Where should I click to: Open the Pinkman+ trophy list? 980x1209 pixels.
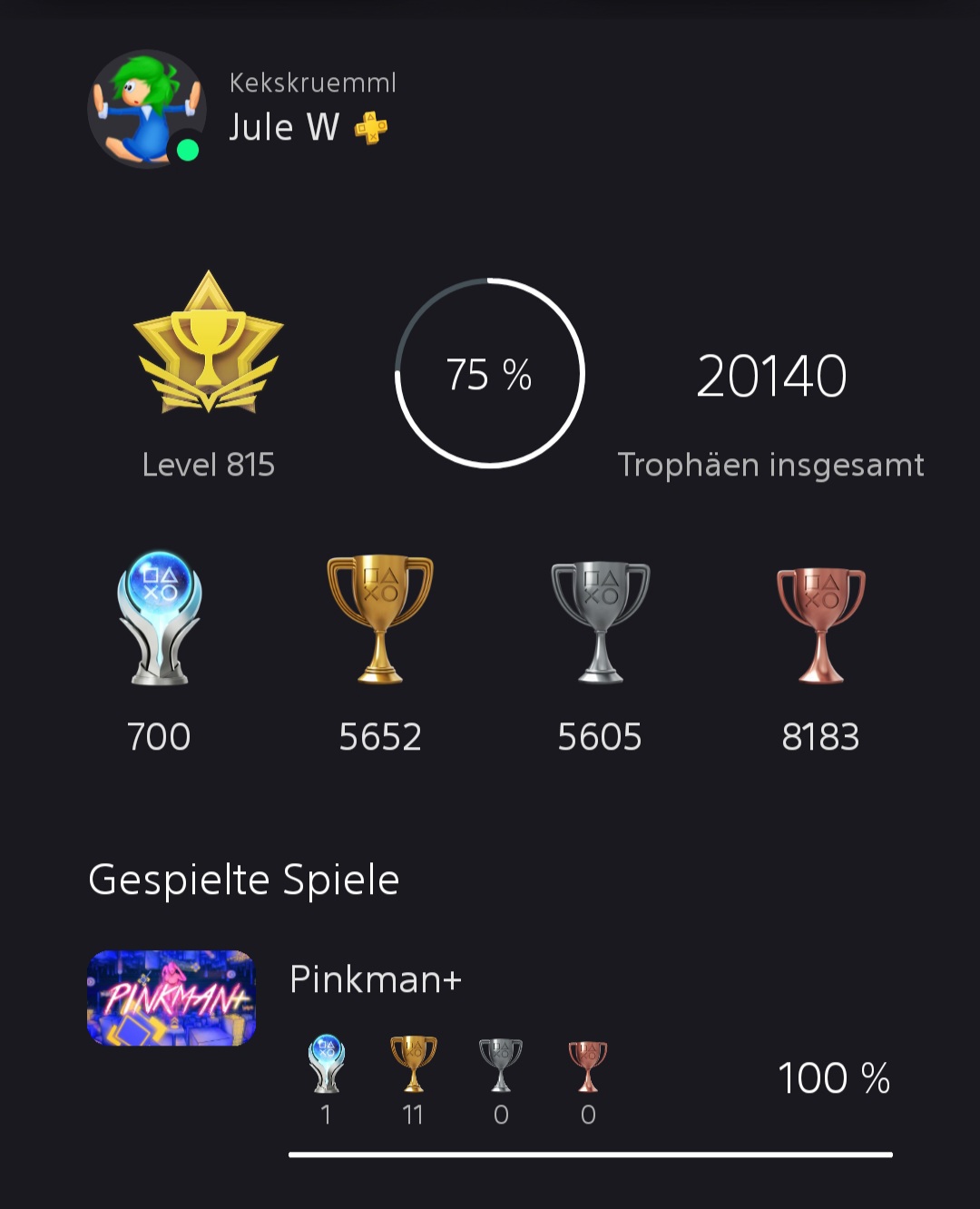click(376, 980)
